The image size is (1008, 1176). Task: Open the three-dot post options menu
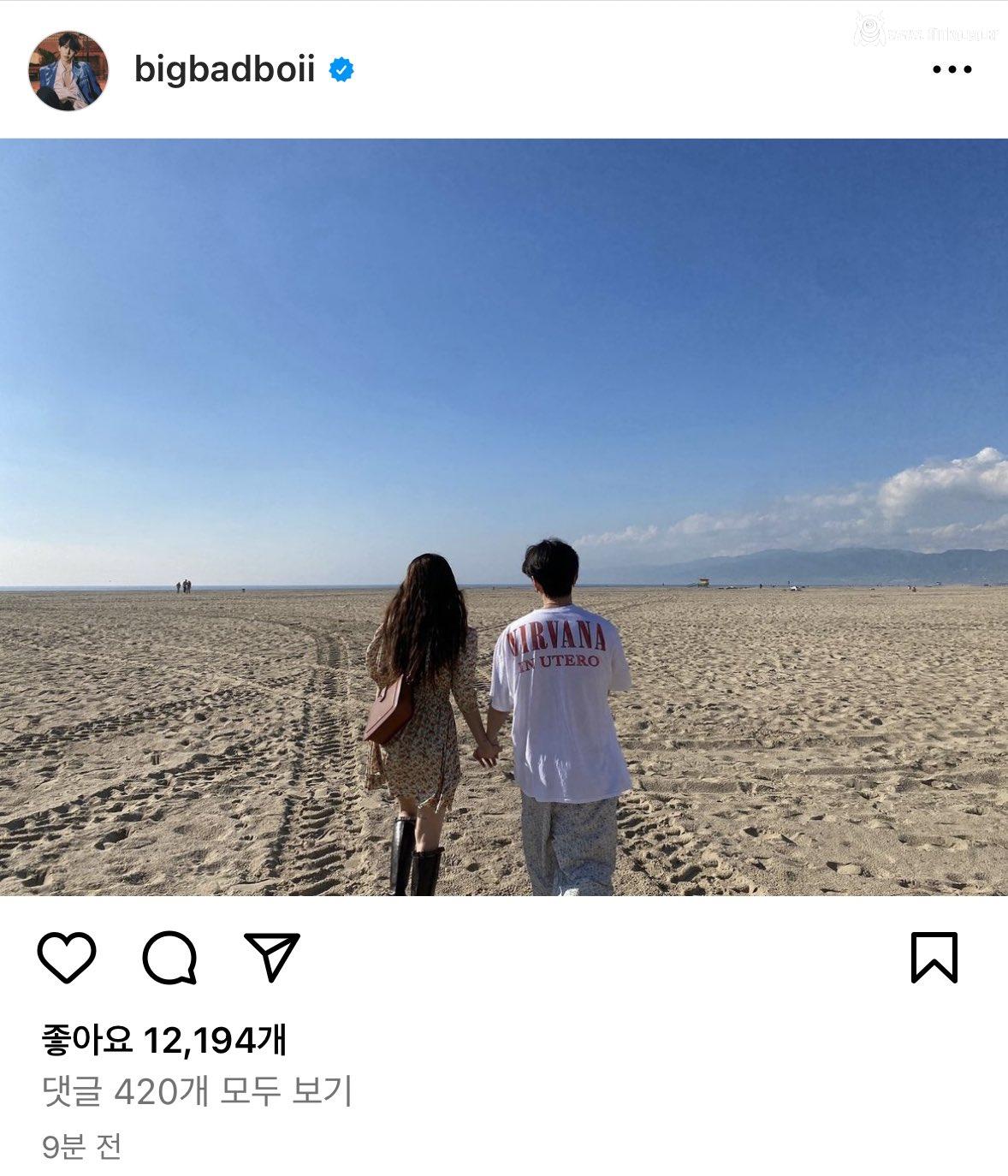pyautogui.click(x=952, y=70)
